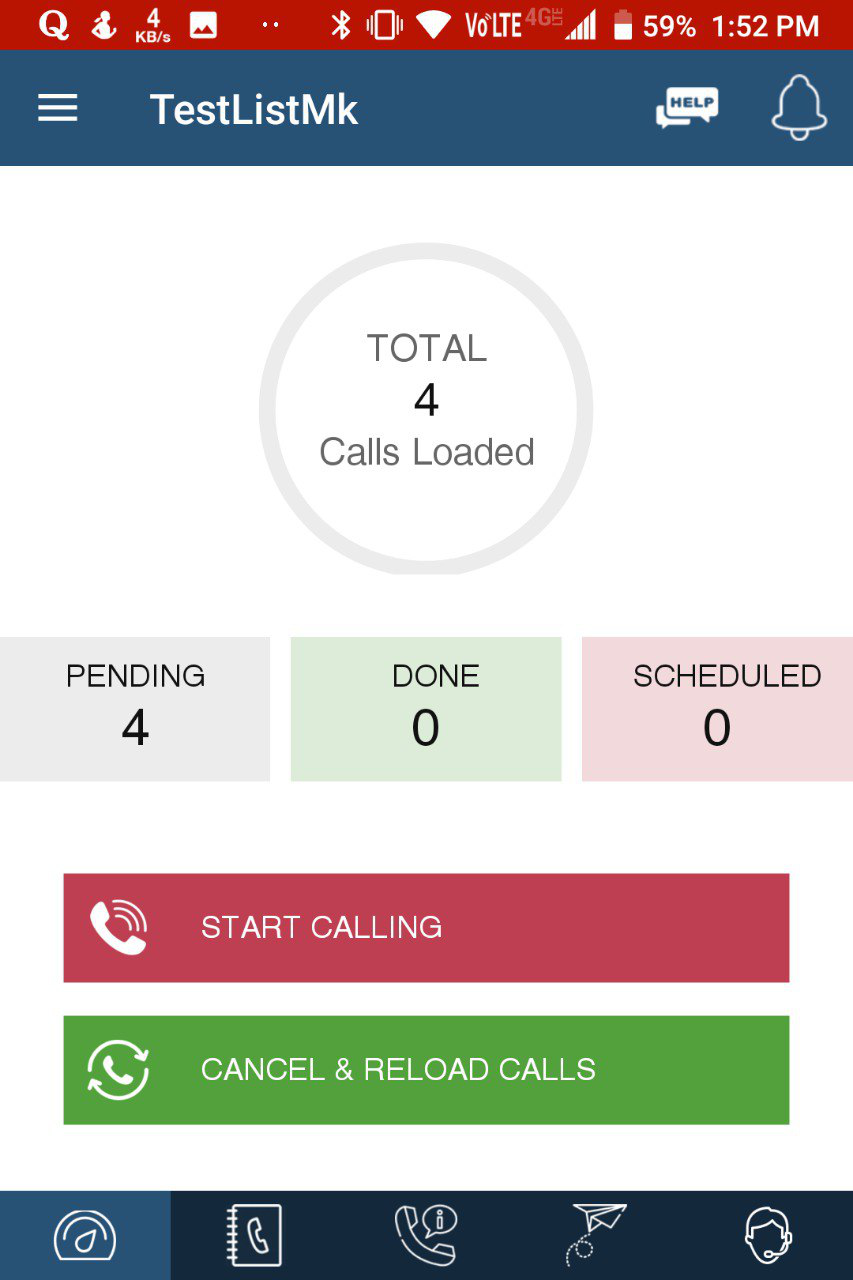This screenshot has height=1280, width=853.
Task: Open the notifications bell
Action: [799, 108]
